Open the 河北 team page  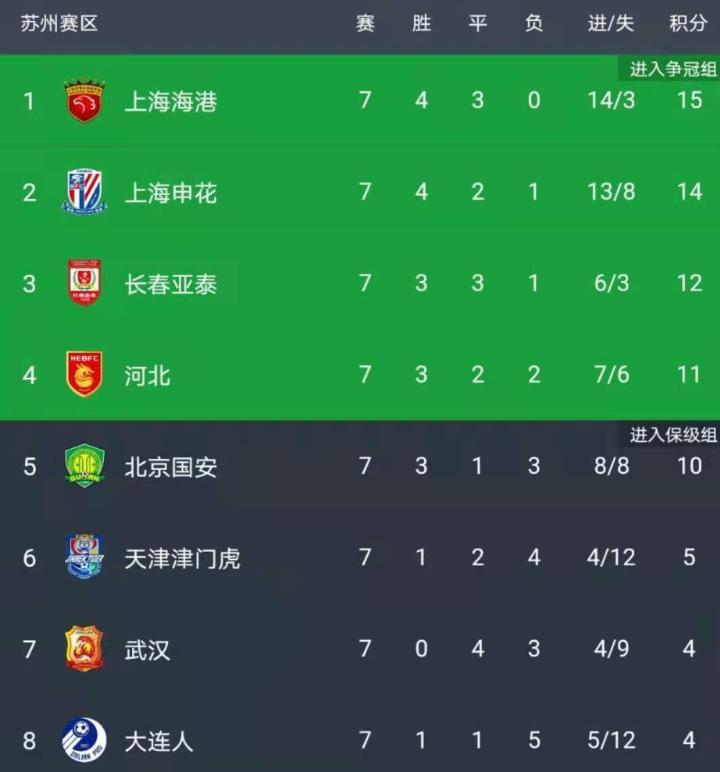147,375
